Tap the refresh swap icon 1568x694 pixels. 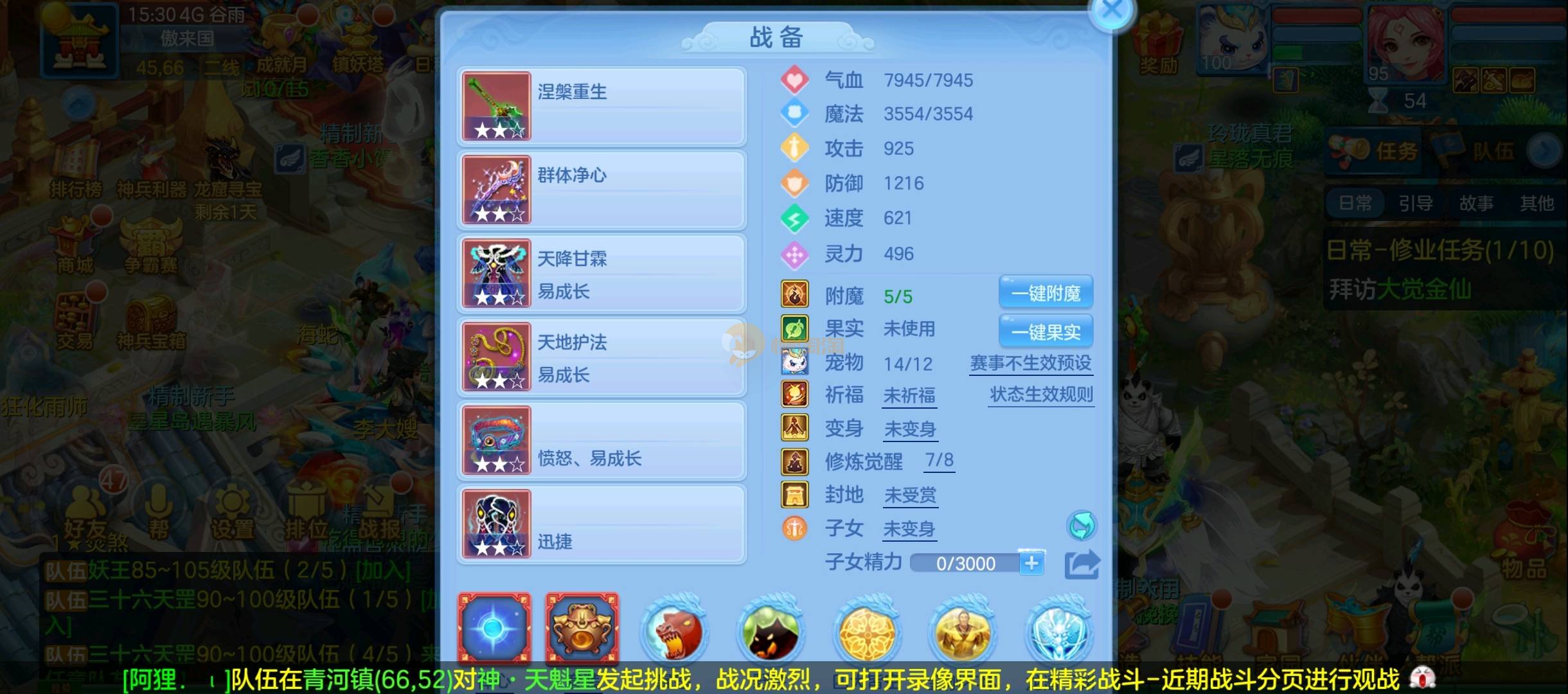click(1082, 526)
